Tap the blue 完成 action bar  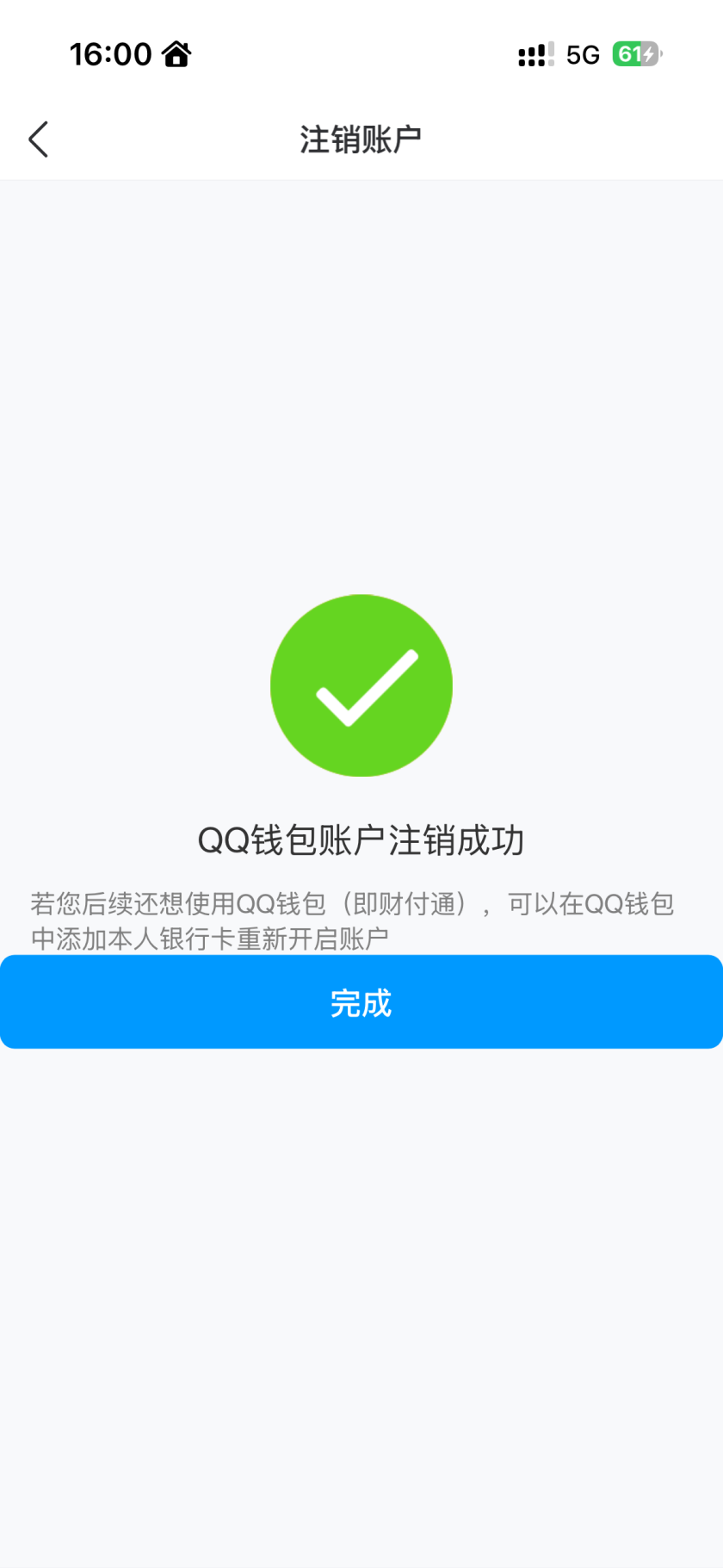click(361, 1001)
